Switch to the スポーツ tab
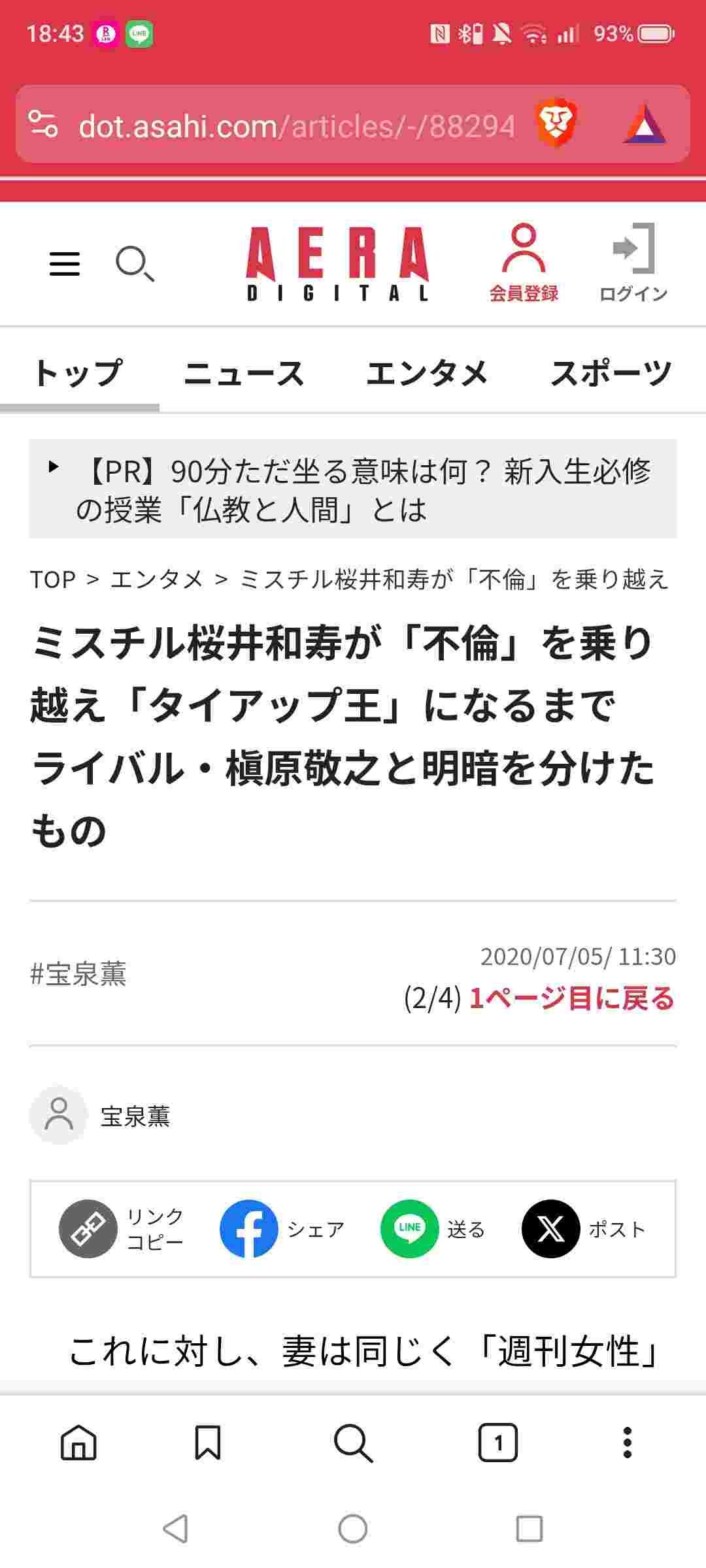 611,374
